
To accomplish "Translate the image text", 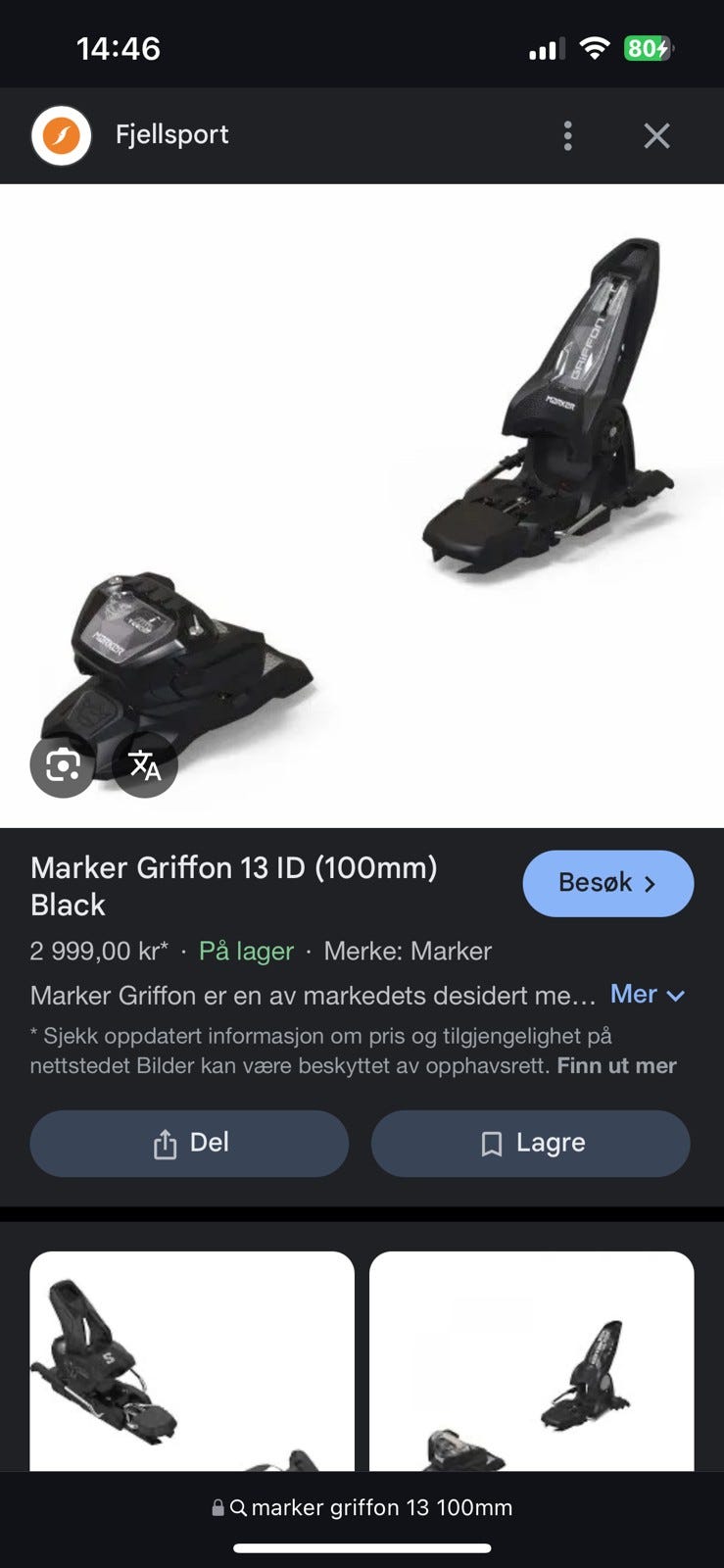I will [x=145, y=765].
